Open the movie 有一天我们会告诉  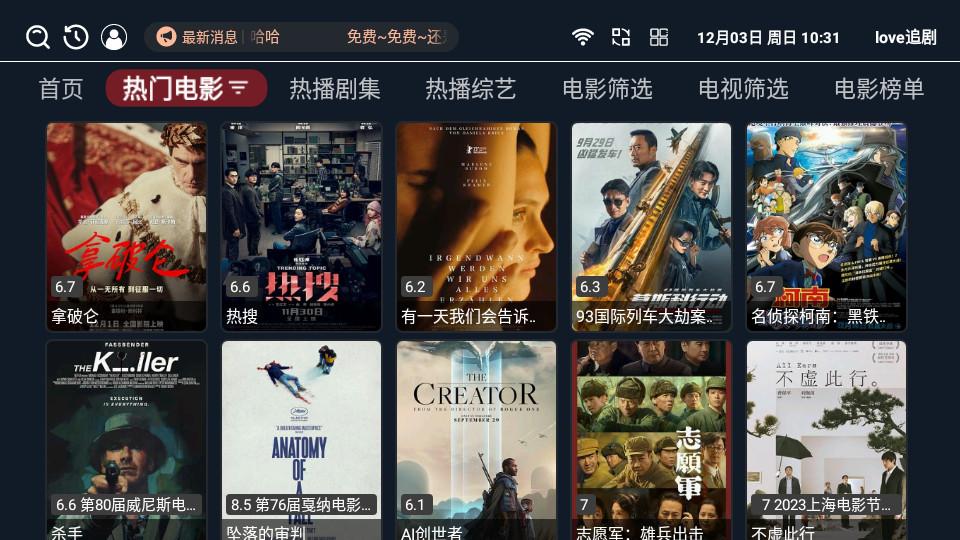(476, 226)
